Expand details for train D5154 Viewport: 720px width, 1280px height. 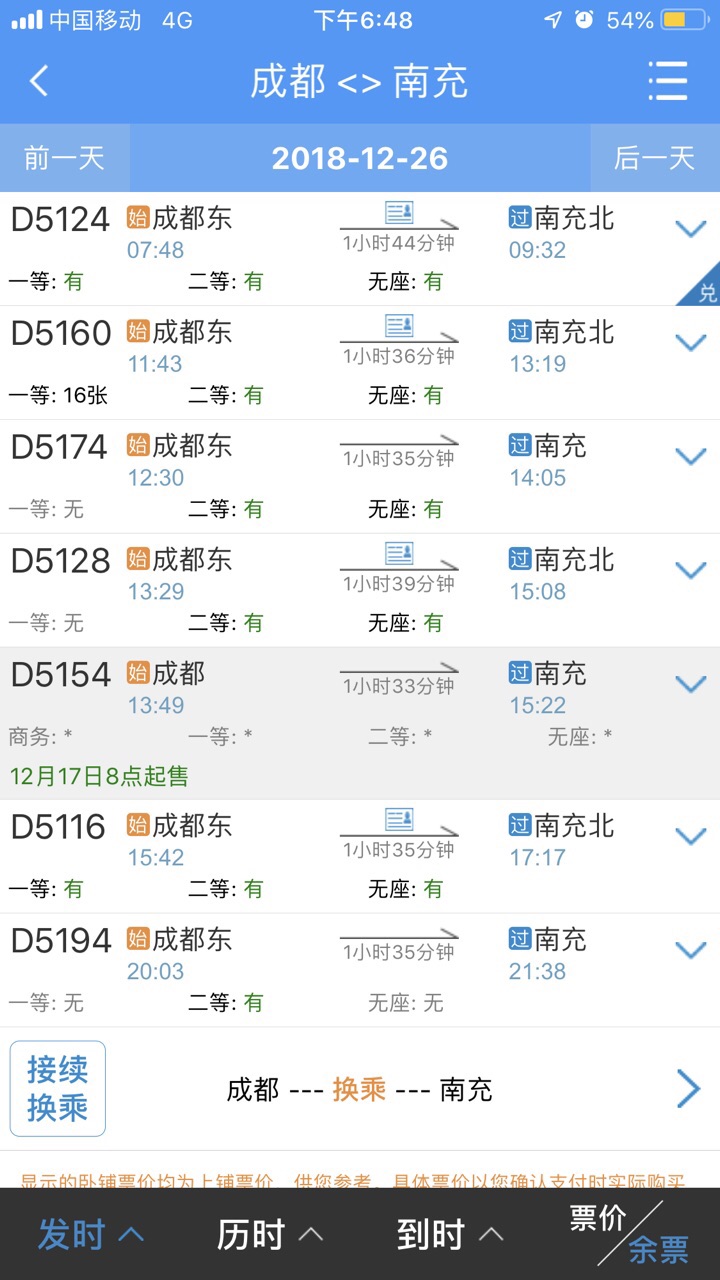point(690,685)
